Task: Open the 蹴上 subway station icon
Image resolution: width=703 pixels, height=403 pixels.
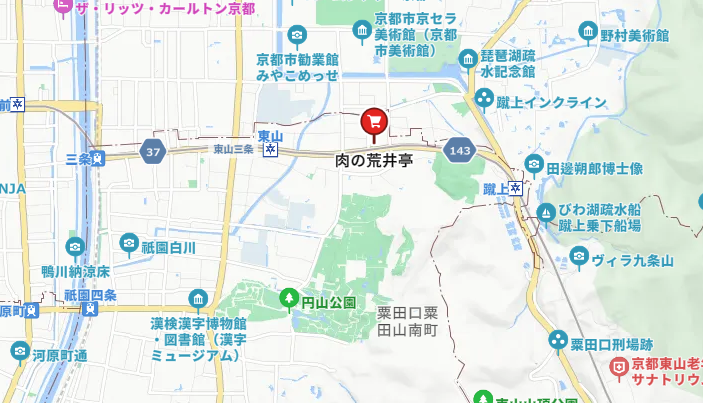Action: point(516,188)
